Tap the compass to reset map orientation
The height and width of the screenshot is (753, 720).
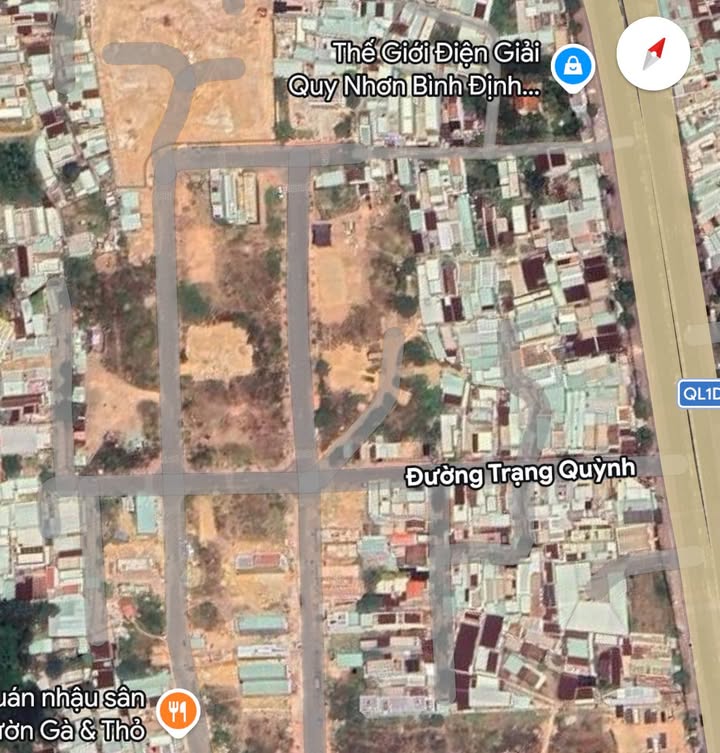click(x=653, y=54)
